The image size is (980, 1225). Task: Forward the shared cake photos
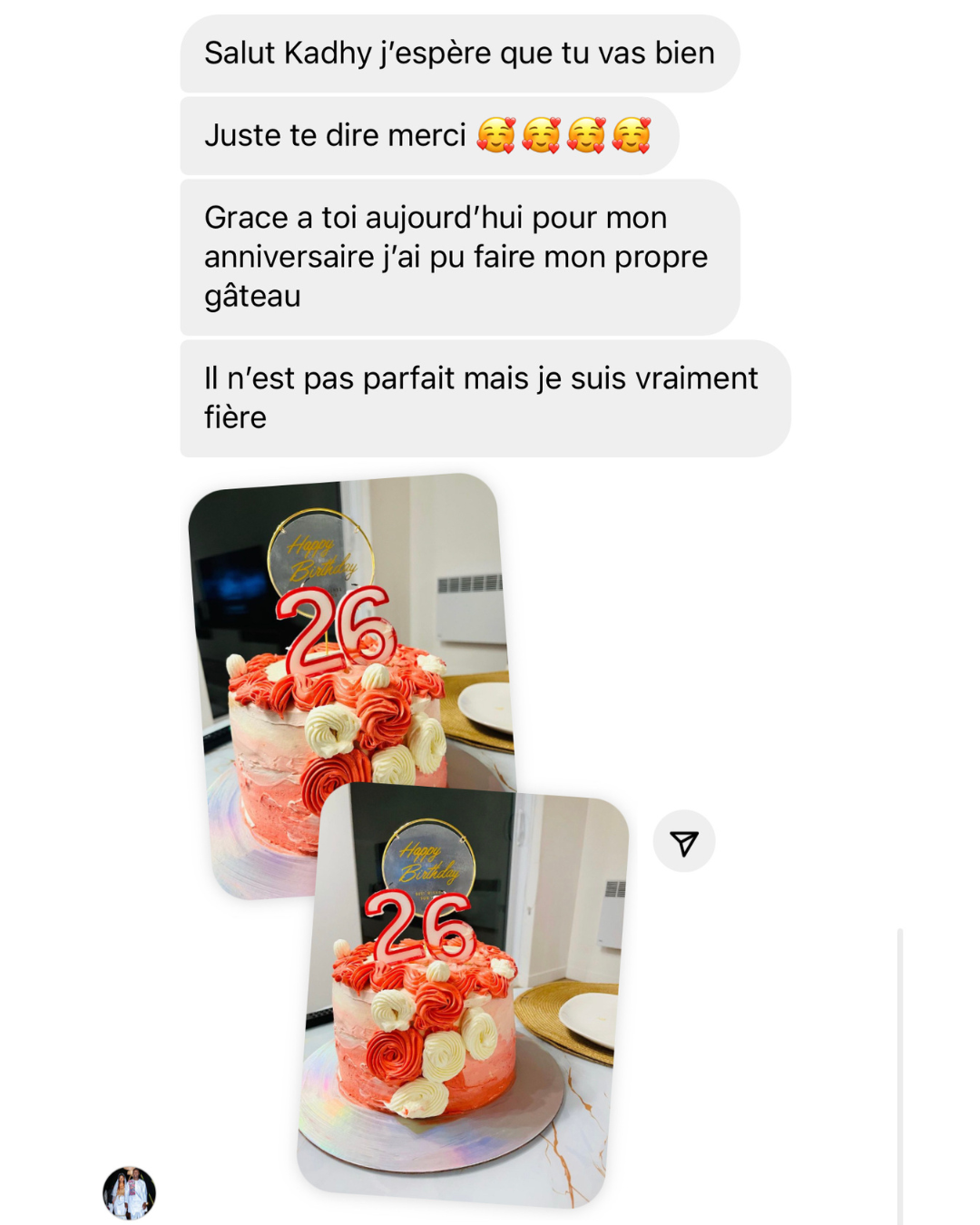tap(684, 842)
